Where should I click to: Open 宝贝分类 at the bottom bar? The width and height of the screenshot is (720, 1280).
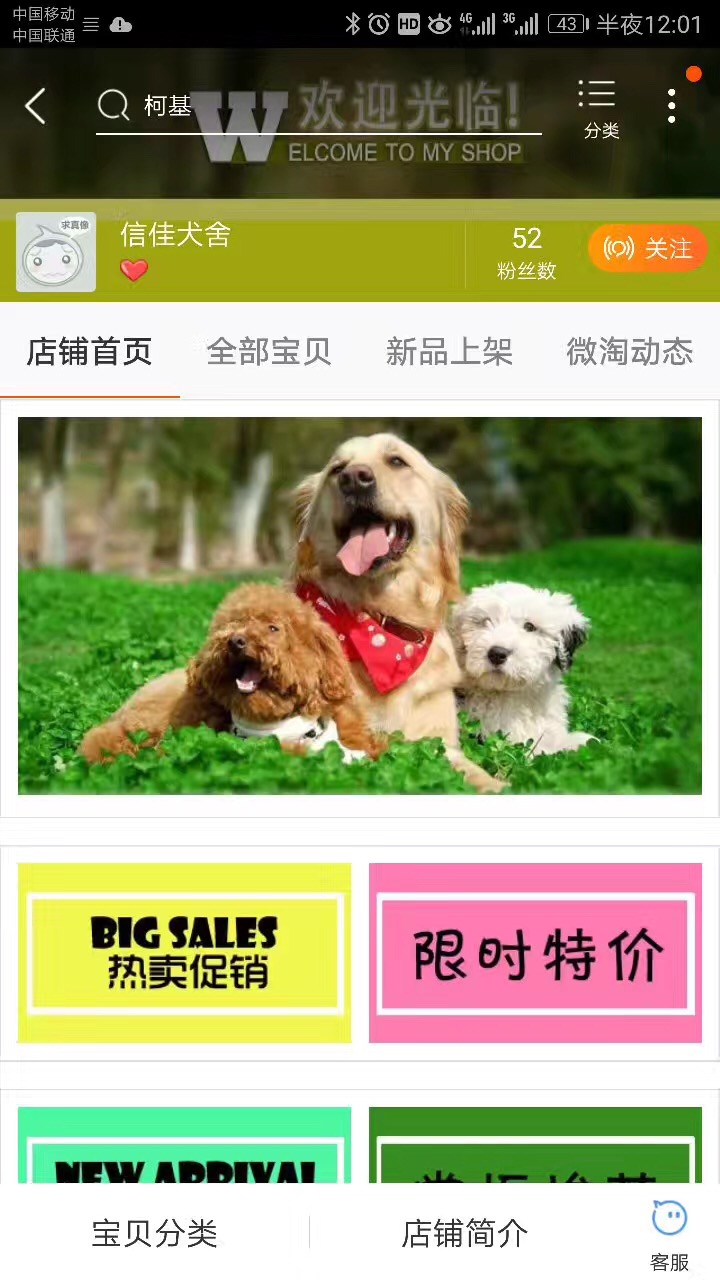155,1233
